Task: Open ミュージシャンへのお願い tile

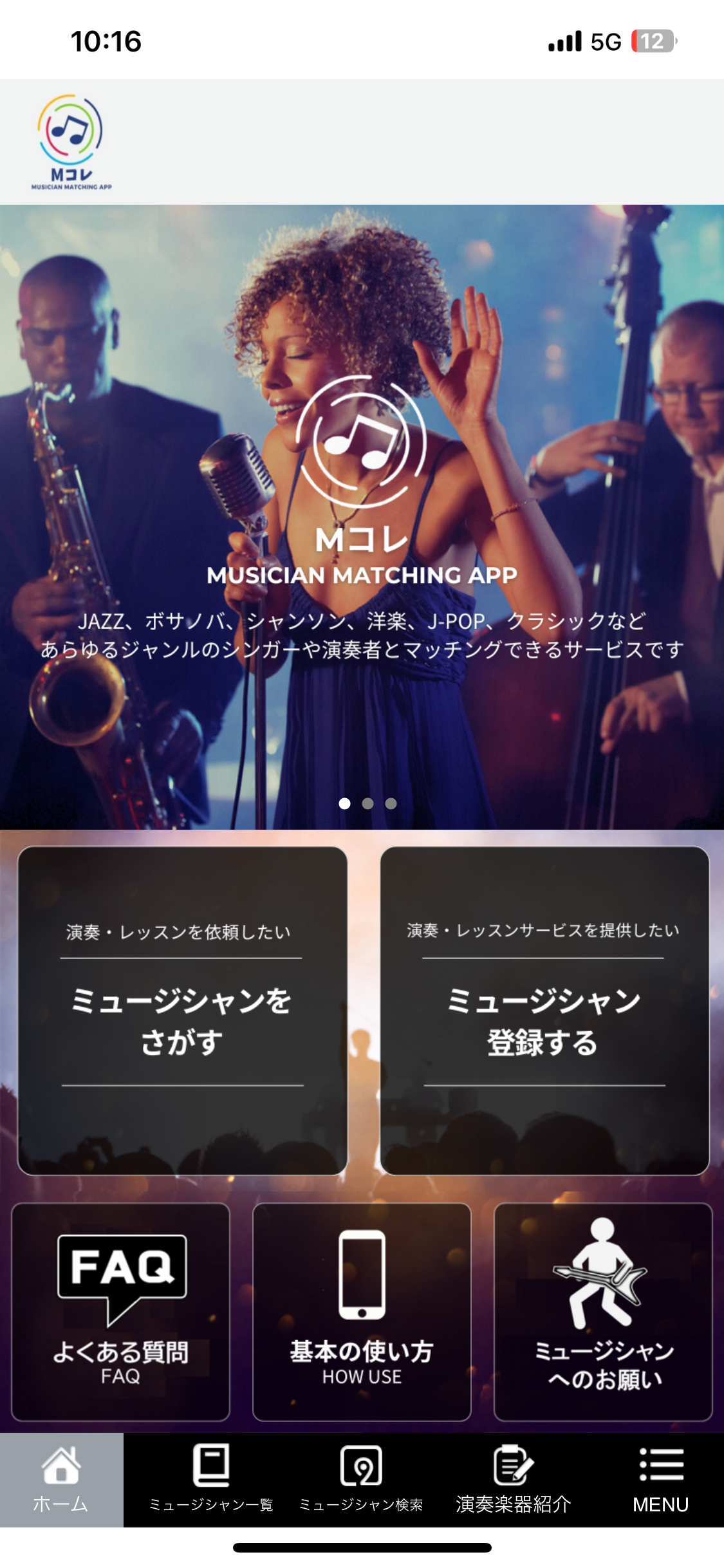Action: point(603,1311)
